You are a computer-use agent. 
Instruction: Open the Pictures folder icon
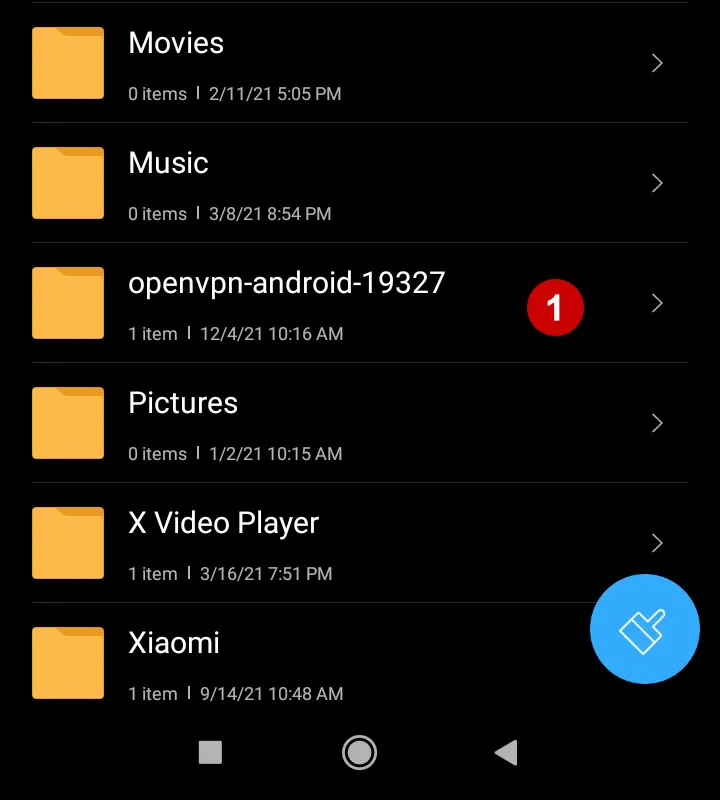(67, 423)
